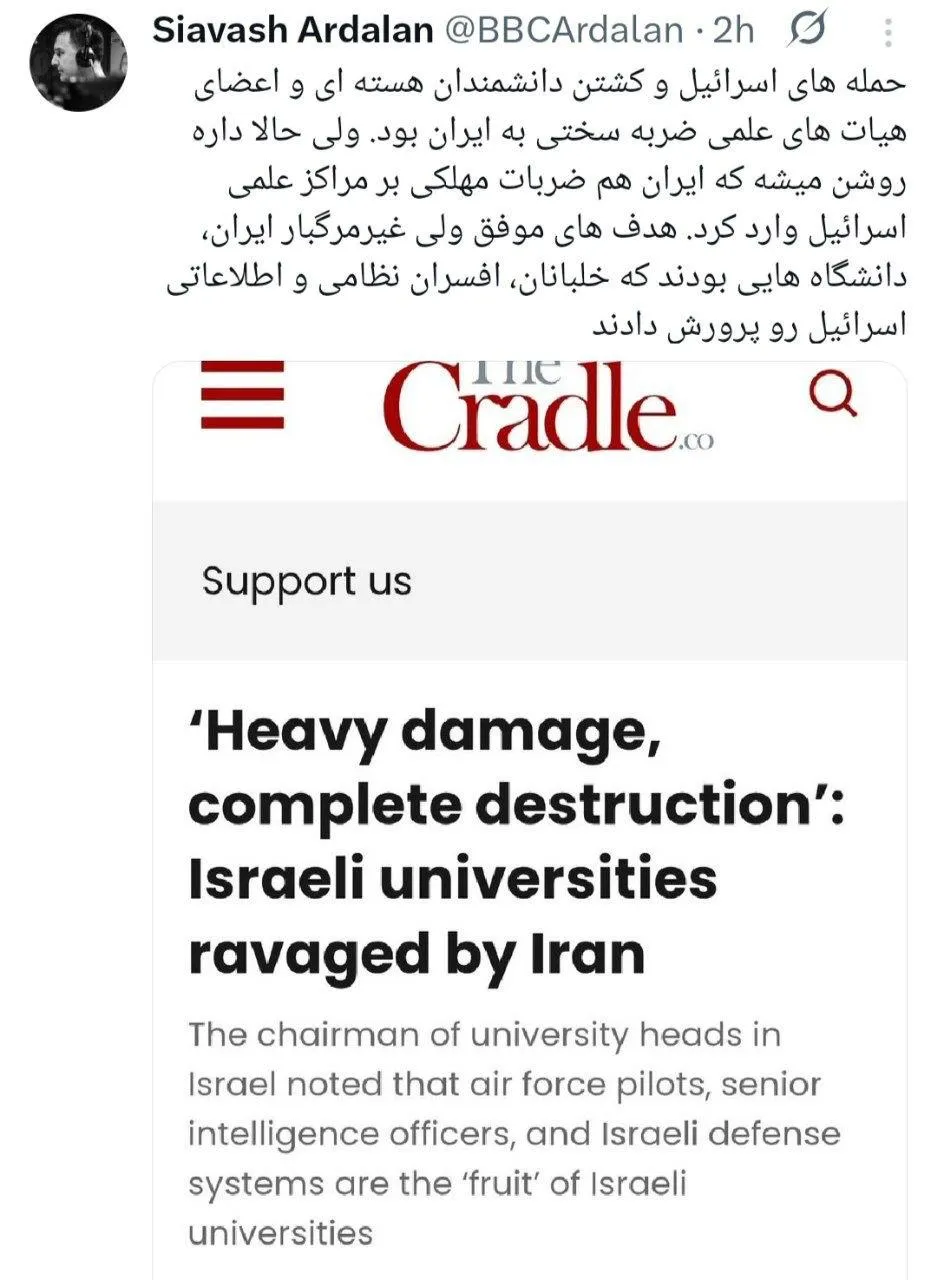This screenshot has height=1280, width=937.
Task: Open Siavash Ardalan's profile picture
Action: [79, 62]
